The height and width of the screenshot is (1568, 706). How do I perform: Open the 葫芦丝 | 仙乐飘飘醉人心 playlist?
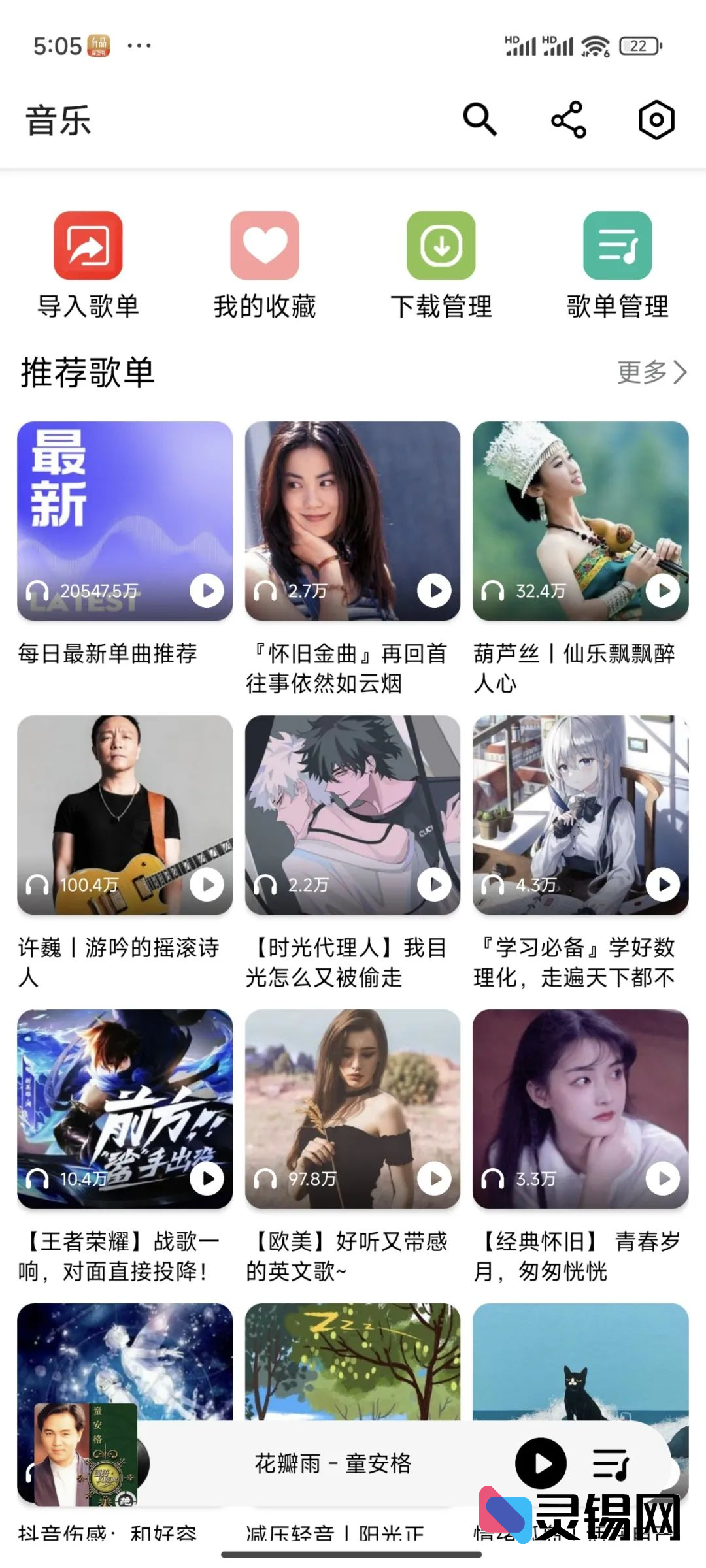point(580,521)
